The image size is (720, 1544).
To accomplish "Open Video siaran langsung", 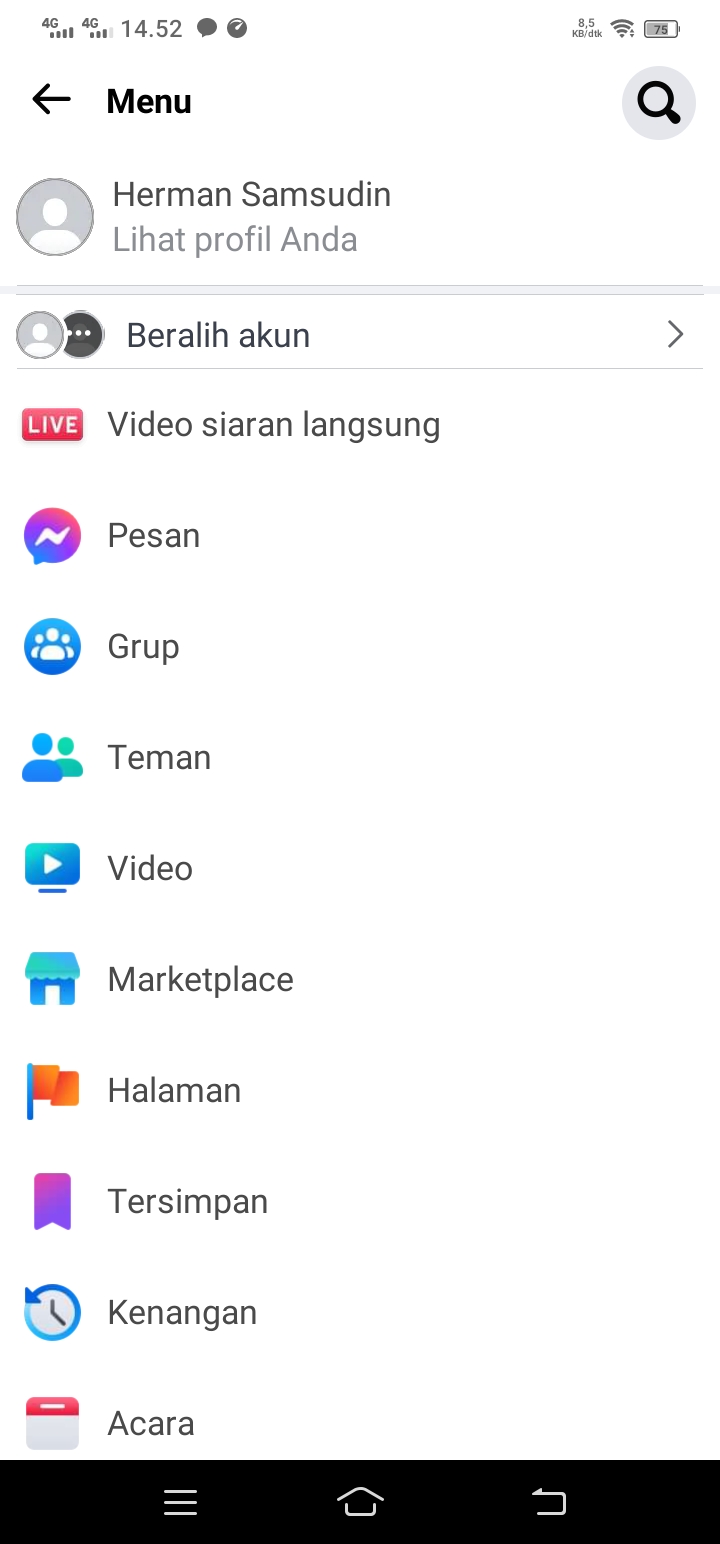I will click(273, 425).
